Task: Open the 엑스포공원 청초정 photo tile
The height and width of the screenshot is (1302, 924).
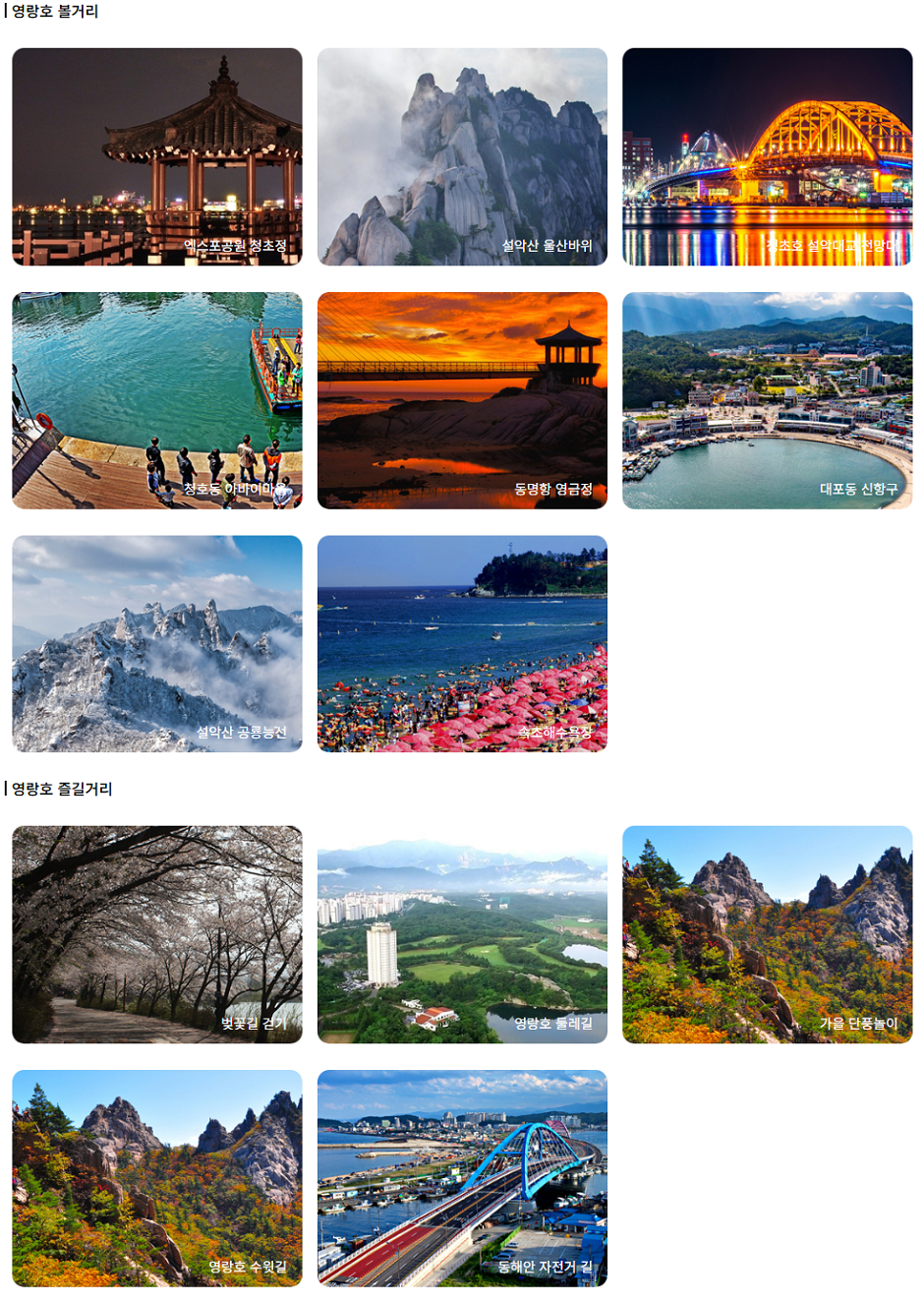Action: [157, 157]
